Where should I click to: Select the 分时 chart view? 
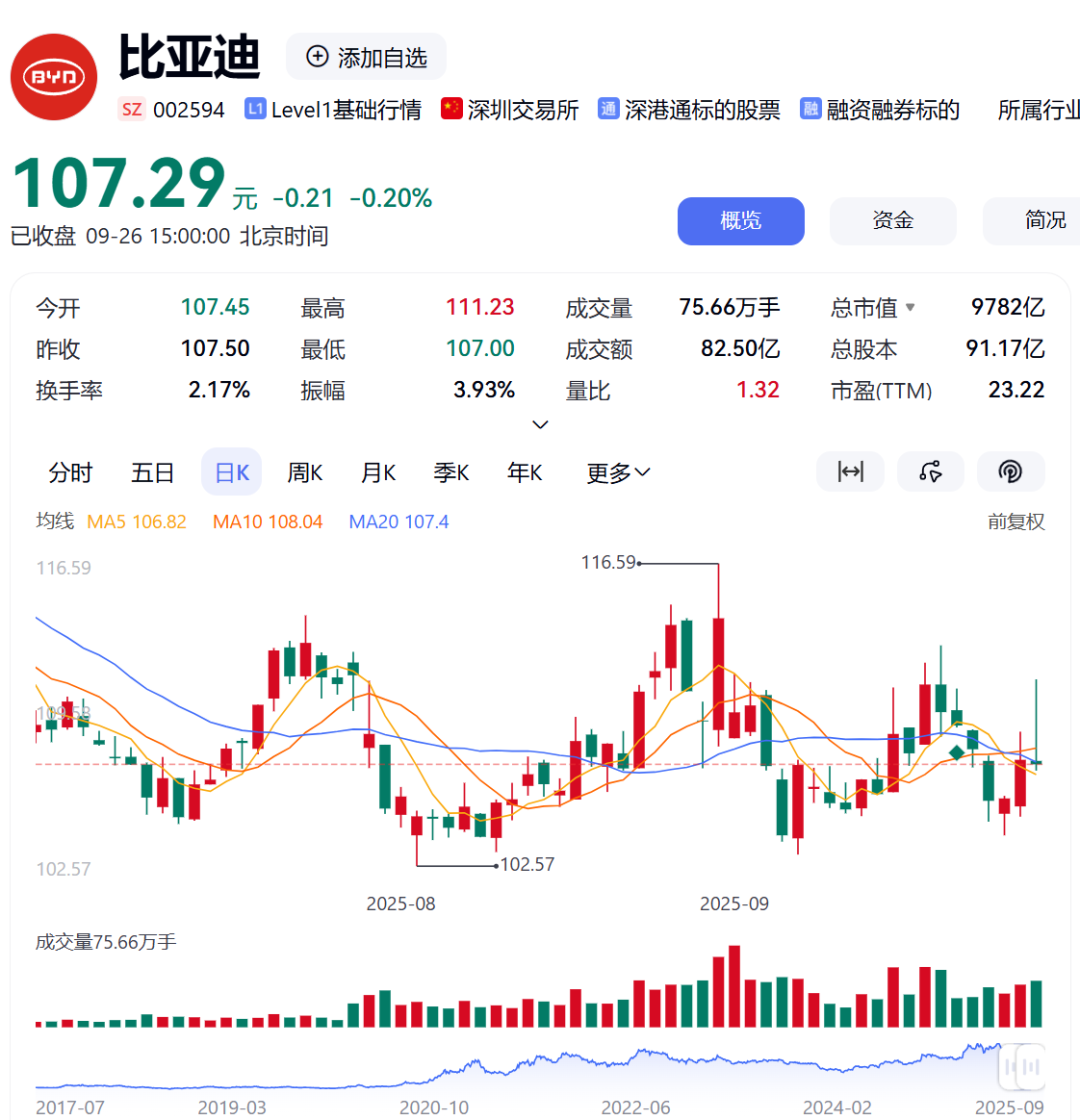click(x=70, y=473)
